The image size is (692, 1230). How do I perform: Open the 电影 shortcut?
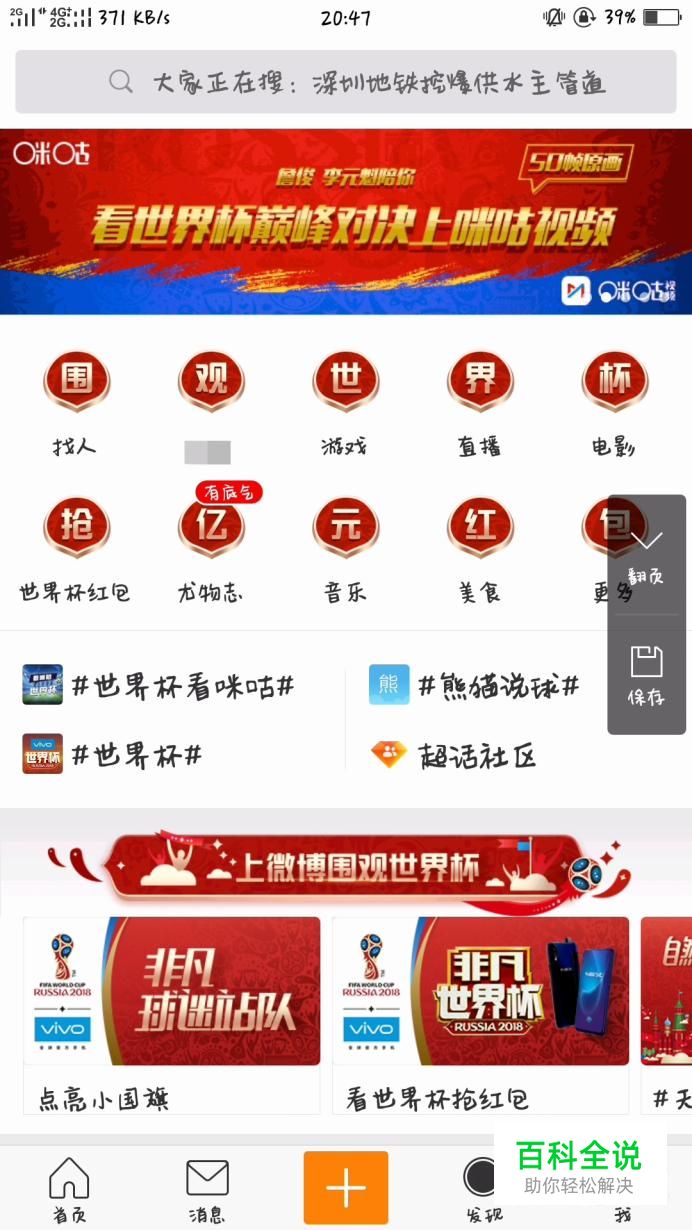coord(614,400)
